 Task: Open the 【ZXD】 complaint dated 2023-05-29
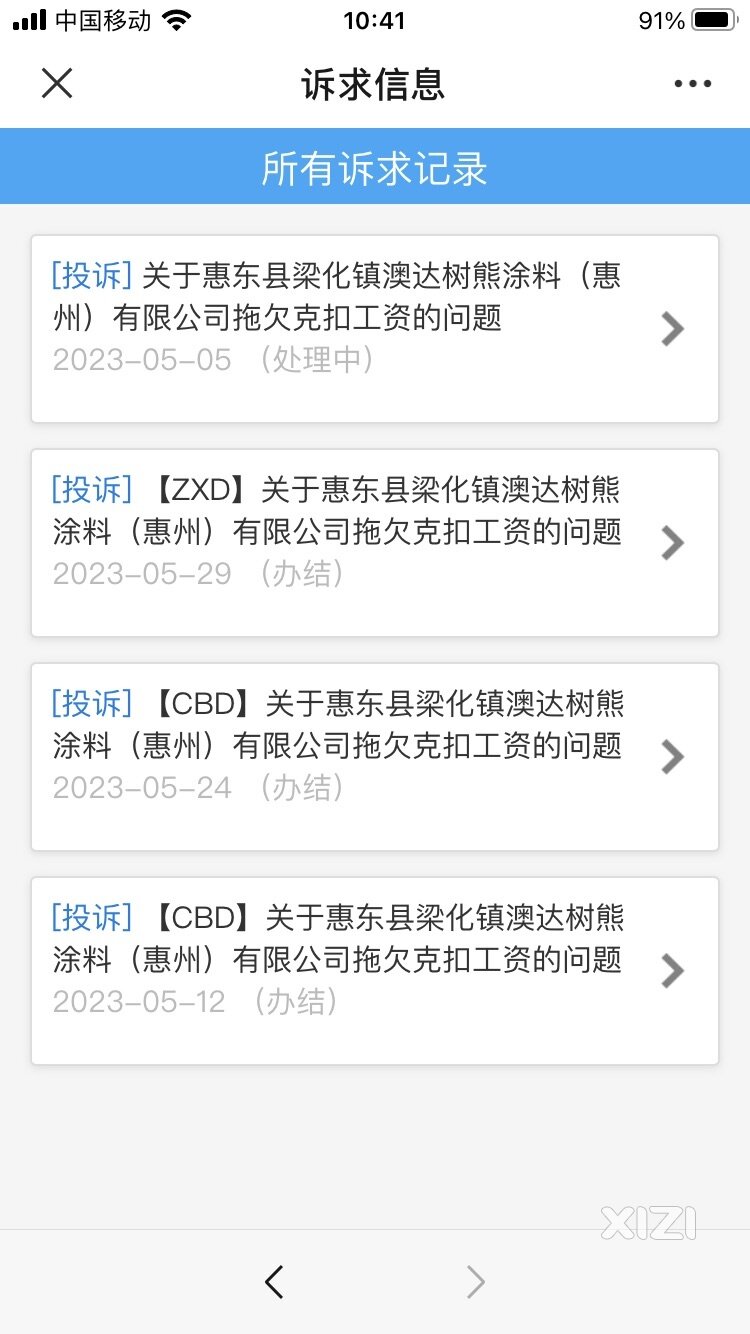375,543
